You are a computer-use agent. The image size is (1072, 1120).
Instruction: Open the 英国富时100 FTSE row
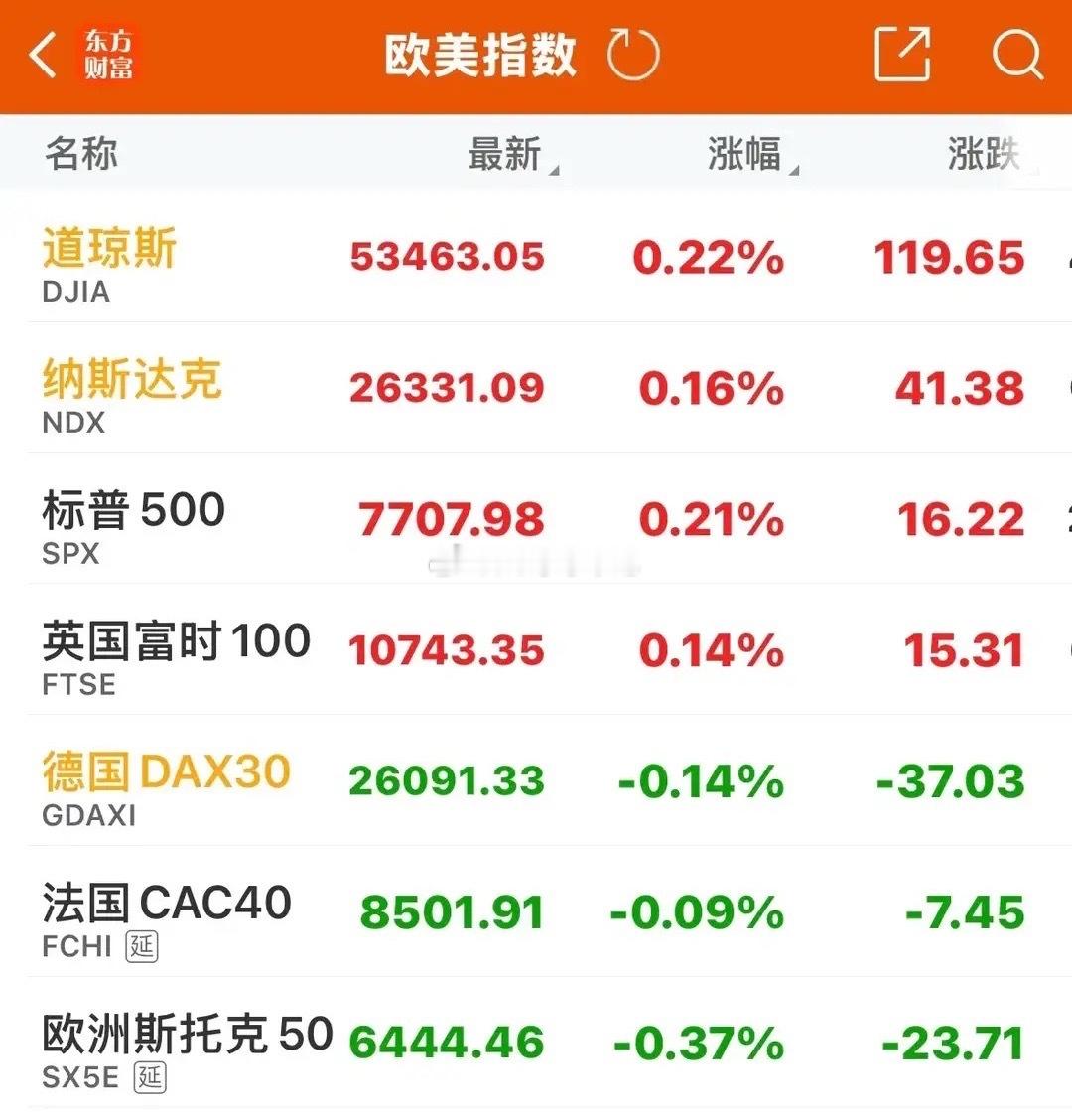[x=536, y=648]
